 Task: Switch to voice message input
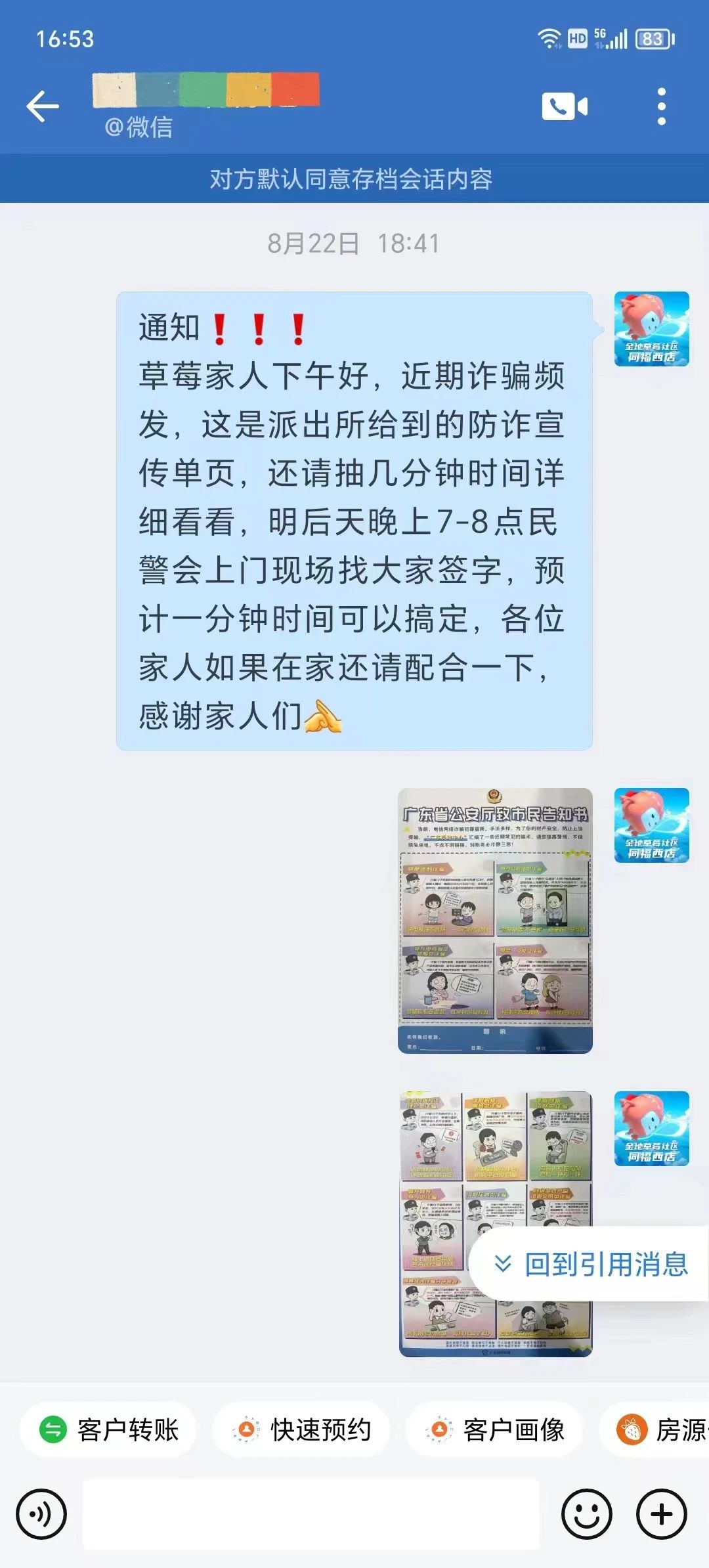tap(41, 1514)
